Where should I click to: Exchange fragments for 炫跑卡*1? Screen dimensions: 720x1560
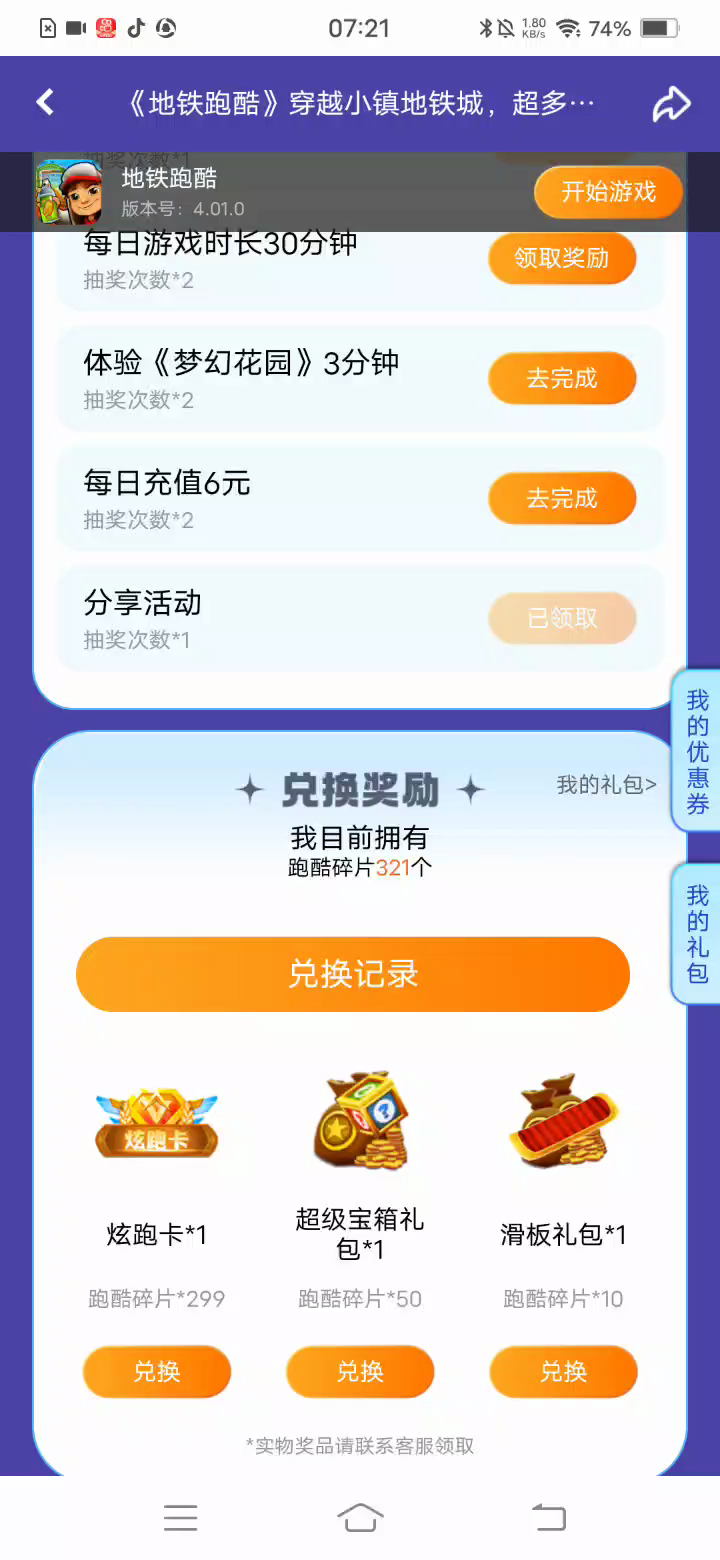tap(157, 1371)
